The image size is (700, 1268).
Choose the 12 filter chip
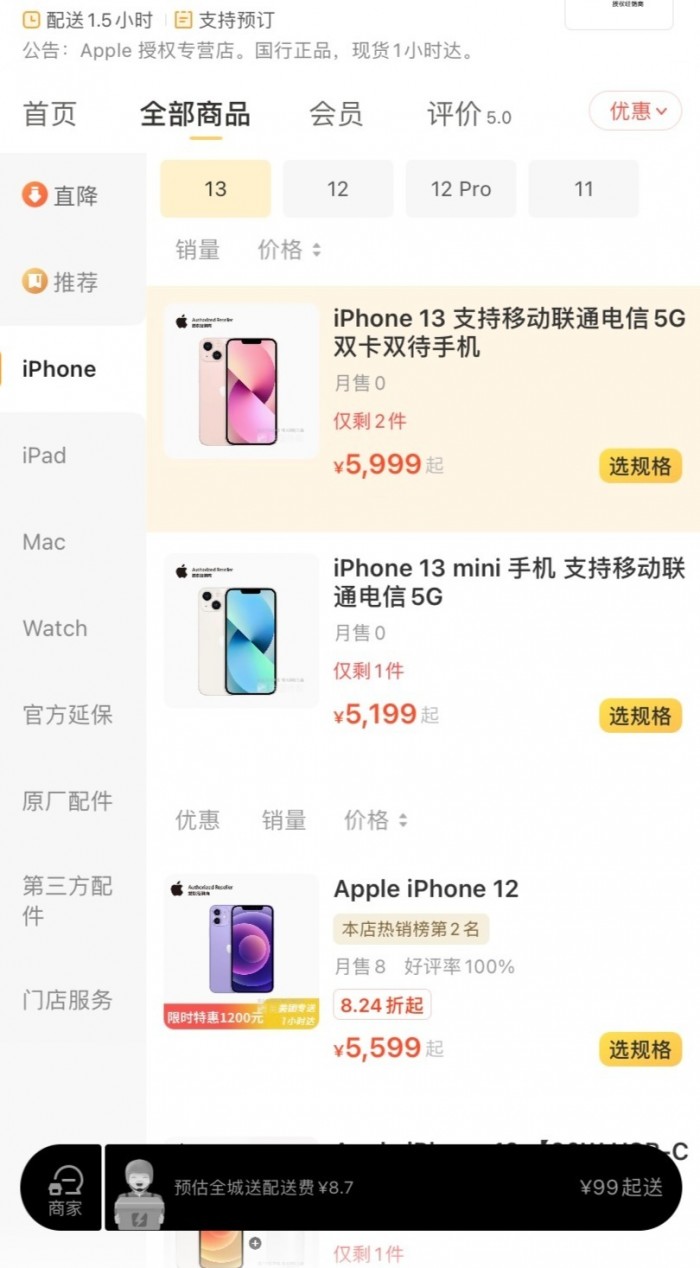[x=338, y=189]
